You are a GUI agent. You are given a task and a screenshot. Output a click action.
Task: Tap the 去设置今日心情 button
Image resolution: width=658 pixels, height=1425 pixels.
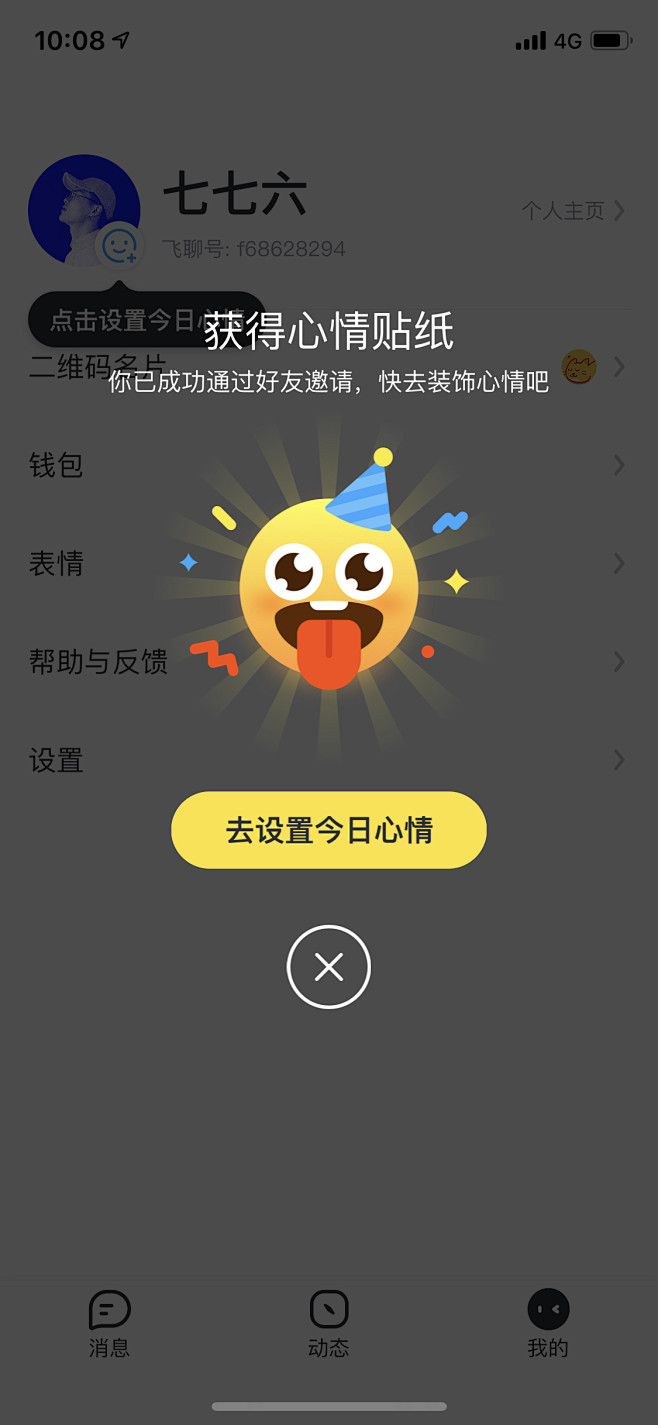pyautogui.click(x=328, y=830)
